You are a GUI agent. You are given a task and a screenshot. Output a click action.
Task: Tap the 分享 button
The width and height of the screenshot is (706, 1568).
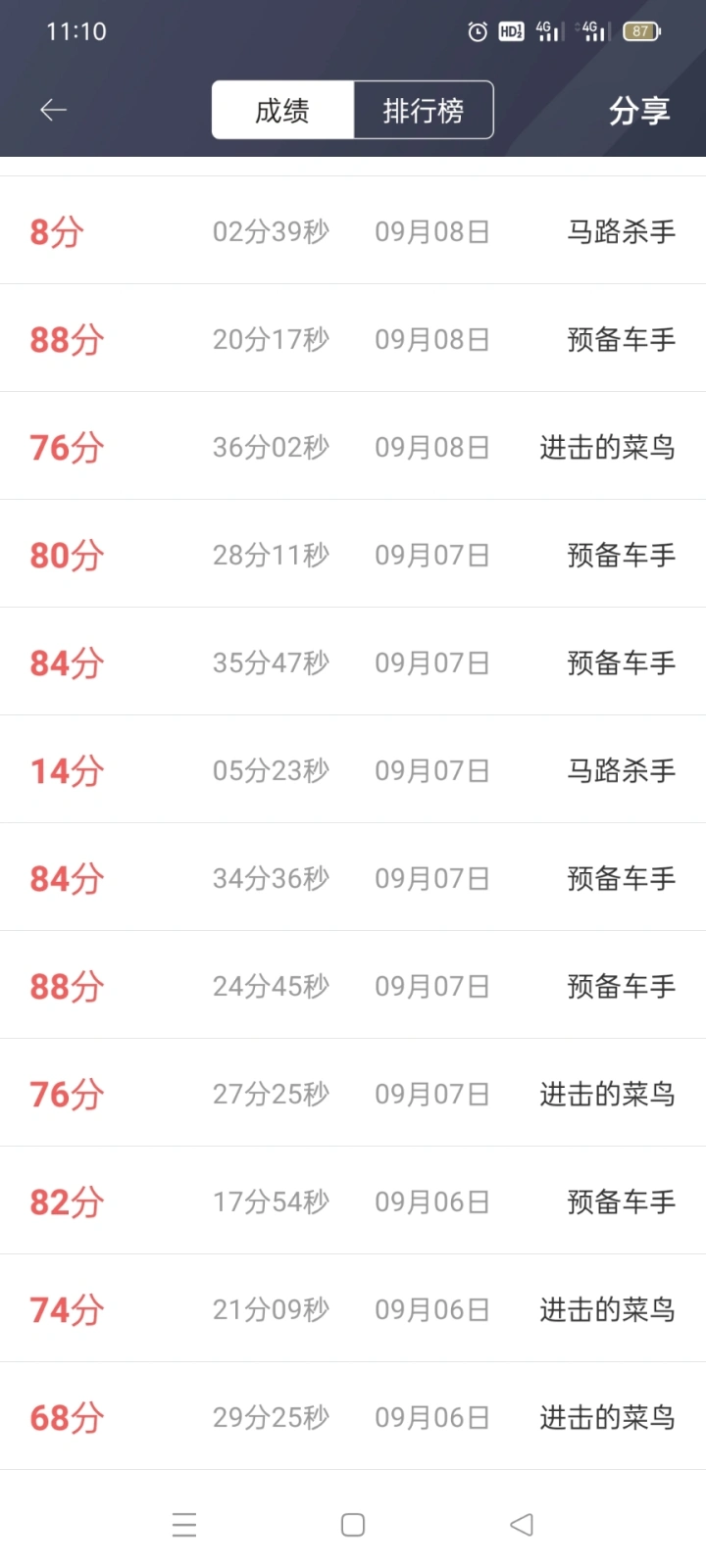coord(639,110)
